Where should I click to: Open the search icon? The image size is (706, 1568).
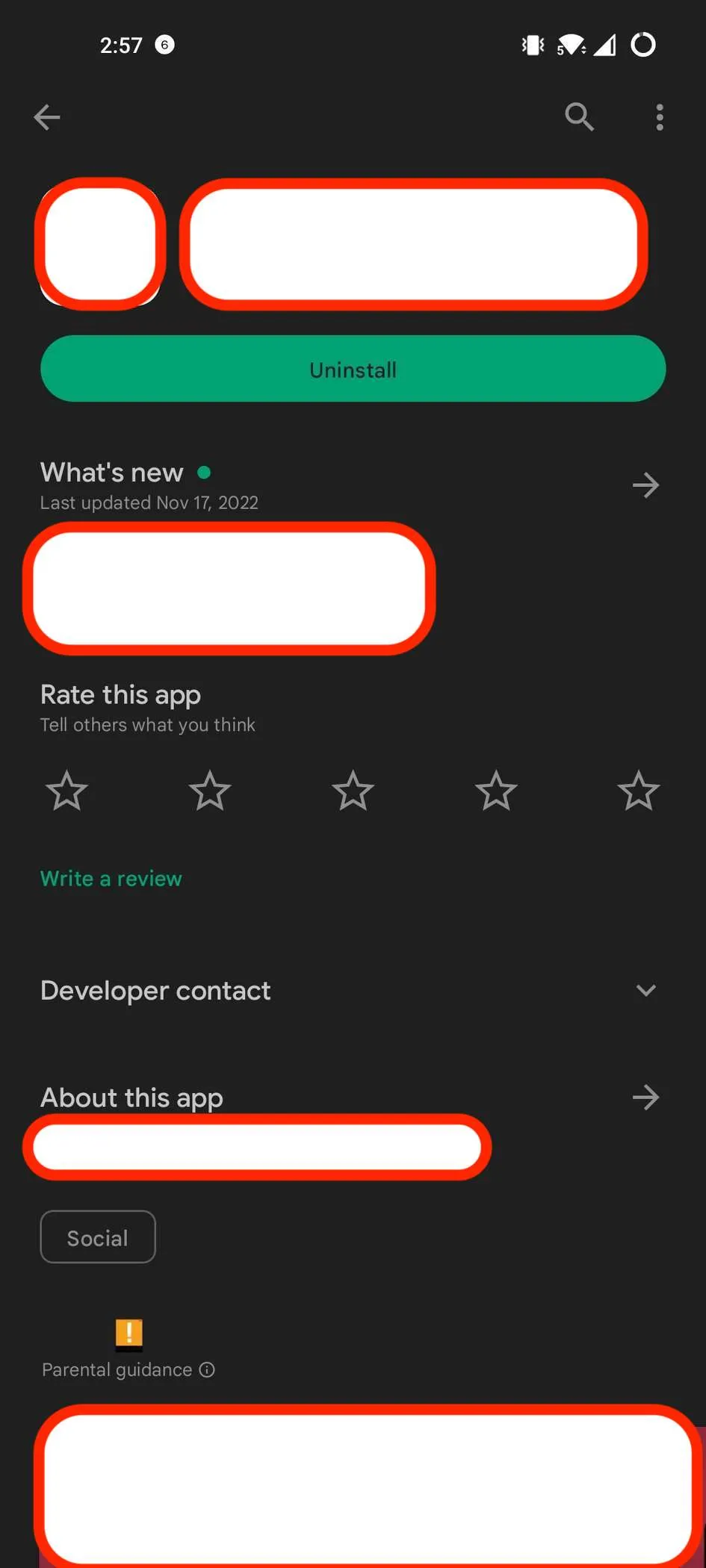(x=579, y=117)
